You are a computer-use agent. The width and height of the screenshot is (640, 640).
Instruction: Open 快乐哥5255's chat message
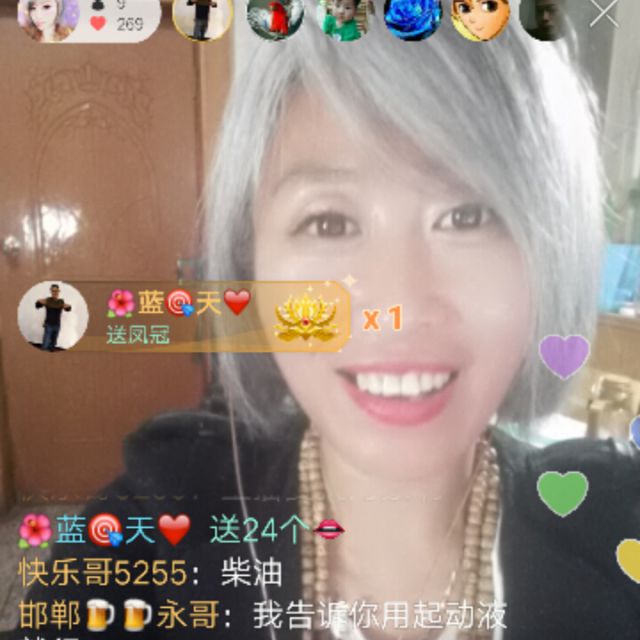150,573
